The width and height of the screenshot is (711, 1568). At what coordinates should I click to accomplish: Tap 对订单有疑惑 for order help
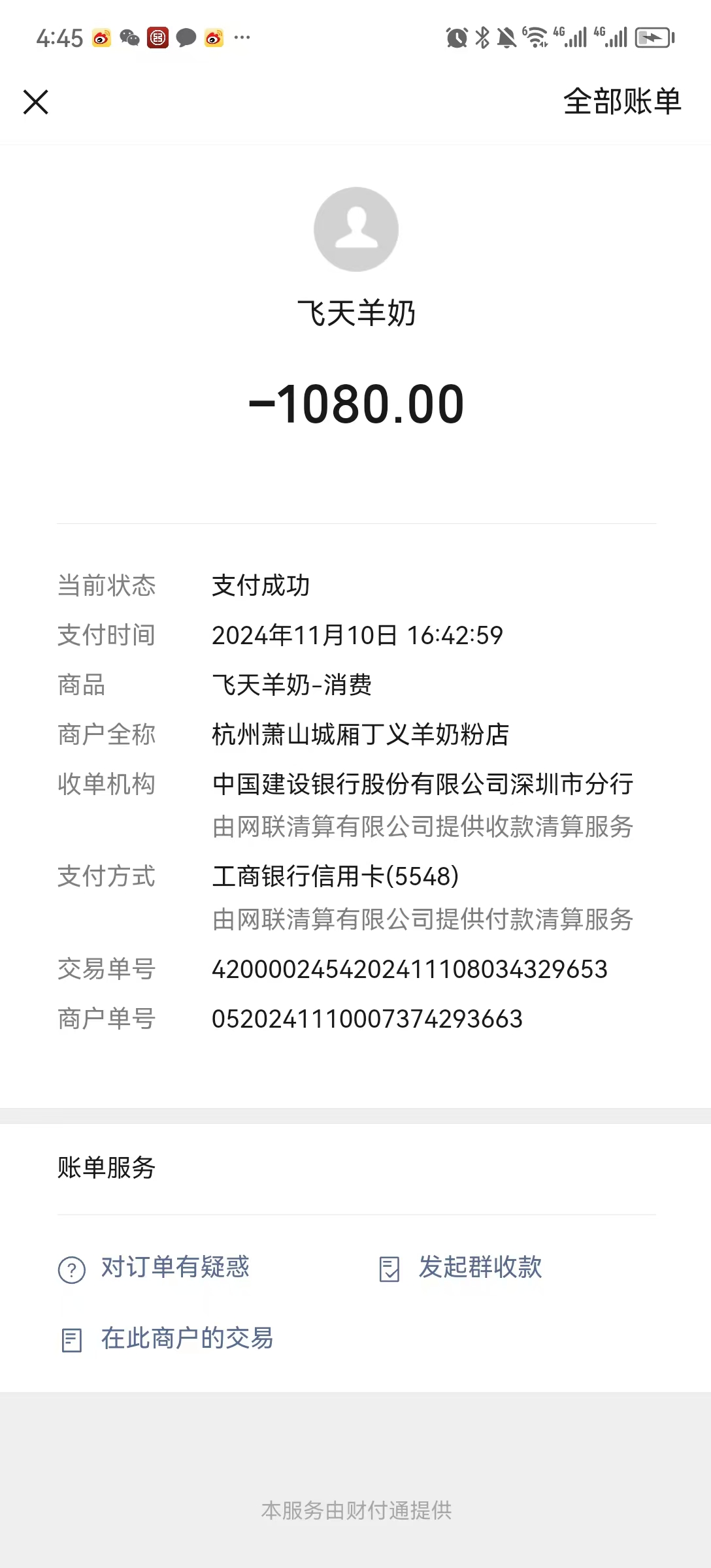(155, 1267)
